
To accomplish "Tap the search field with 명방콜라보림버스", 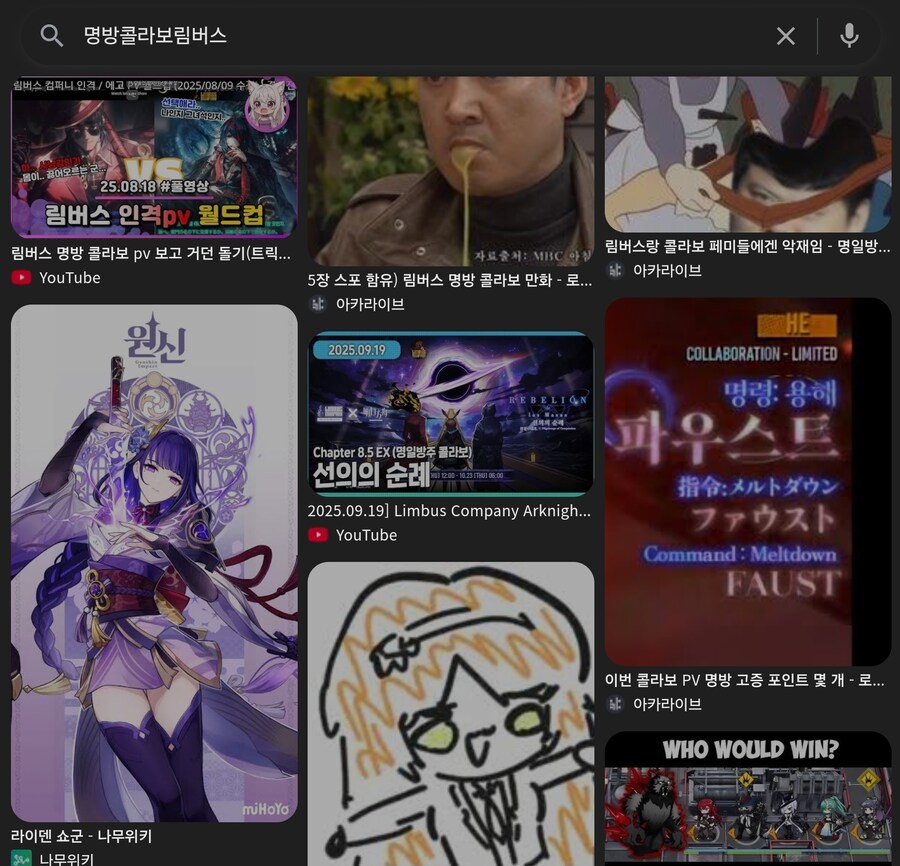I will pos(400,36).
